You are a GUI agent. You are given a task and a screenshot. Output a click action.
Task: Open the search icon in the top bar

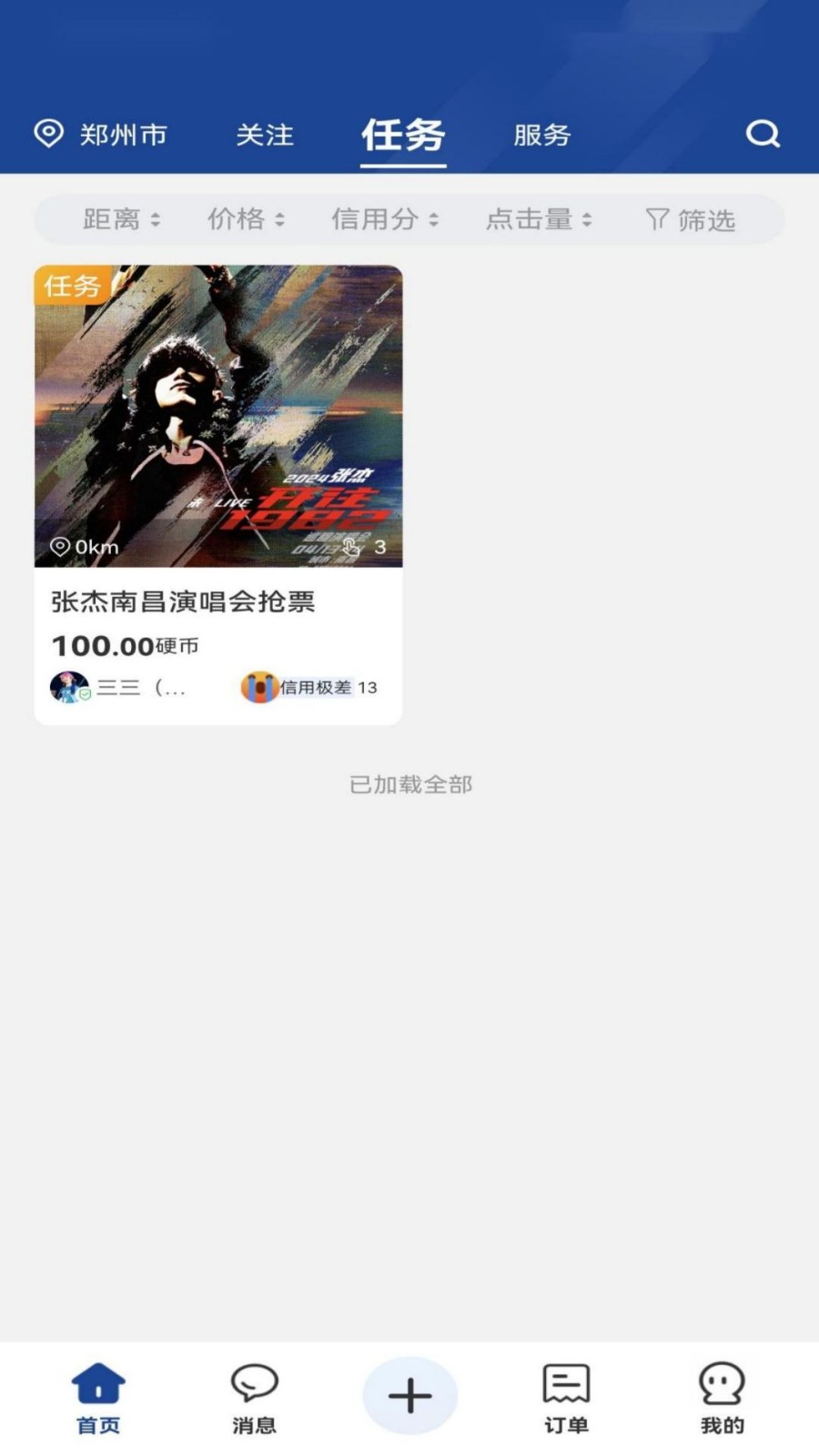click(x=763, y=134)
